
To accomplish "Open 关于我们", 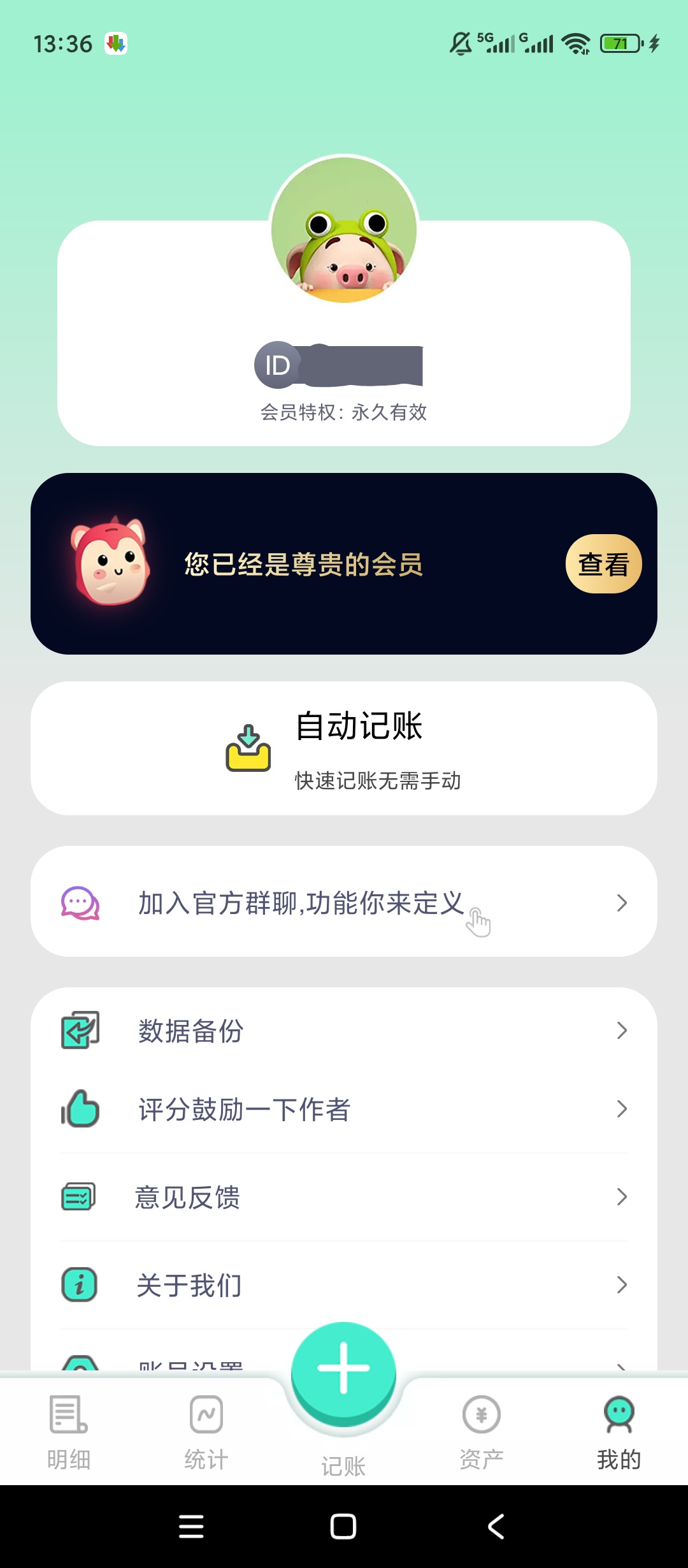I will tap(344, 1285).
